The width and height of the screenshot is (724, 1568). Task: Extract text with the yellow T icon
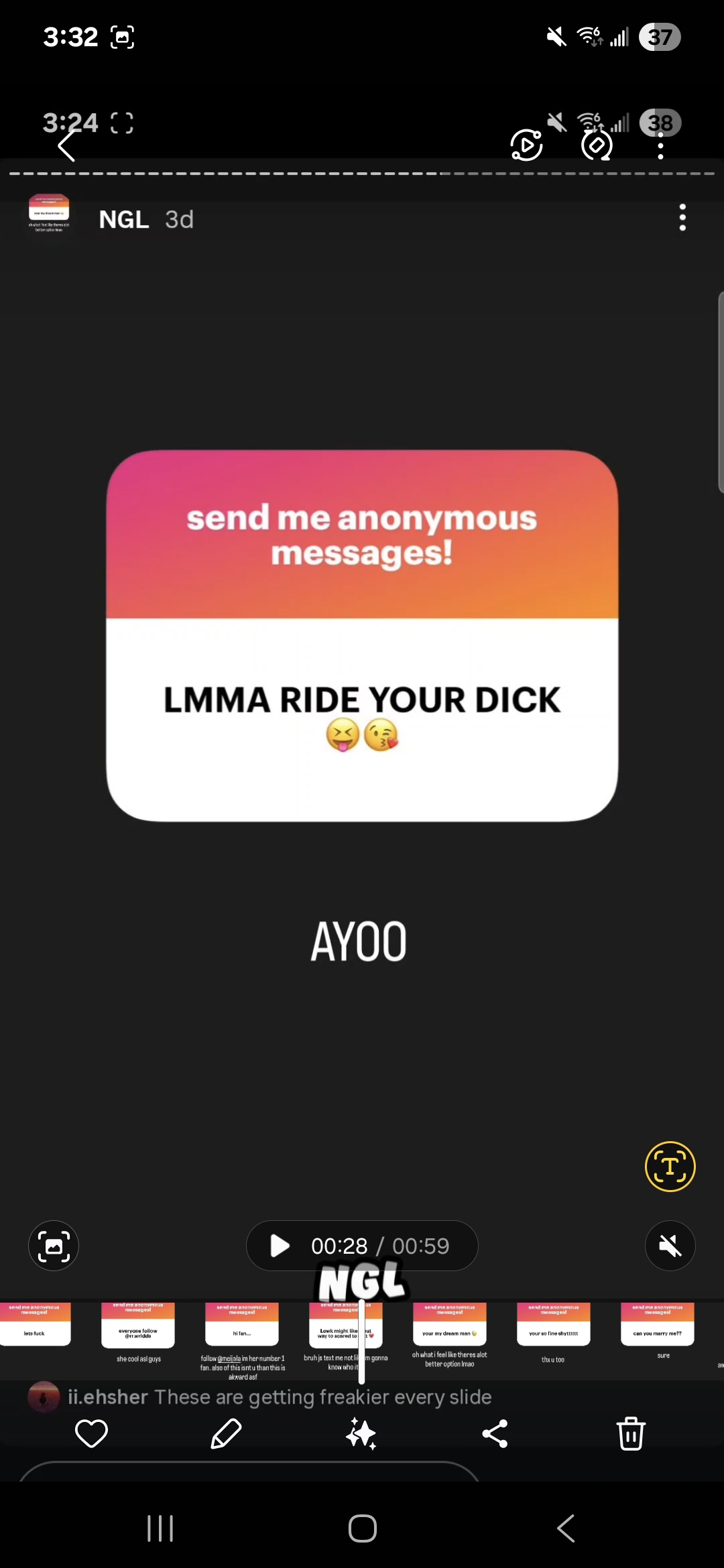click(670, 1167)
